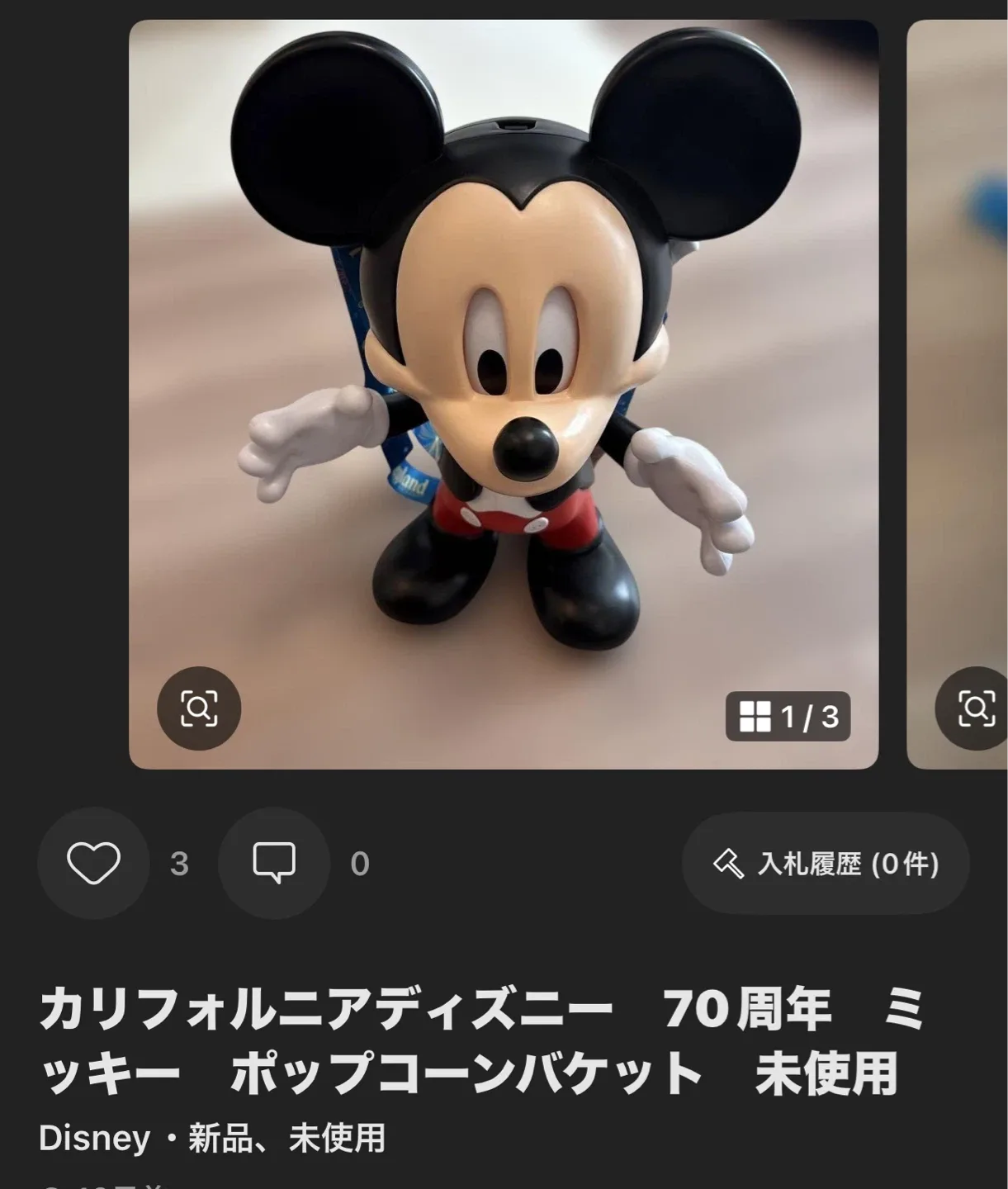Screen dimensions: 1008x1189
Task: Tap the comment bubble showing 0 comments
Action: coord(272,862)
